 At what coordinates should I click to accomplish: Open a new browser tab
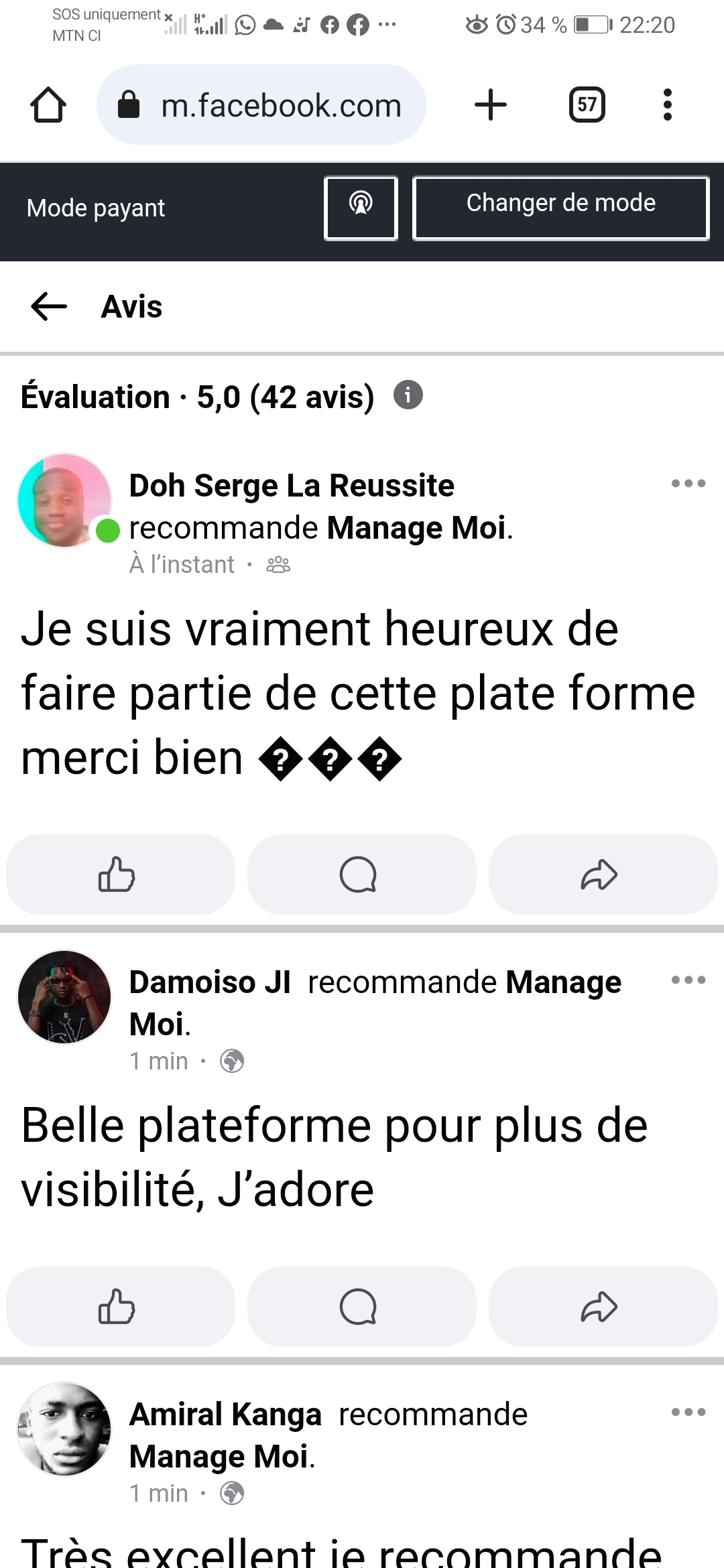[x=491, y=105]
